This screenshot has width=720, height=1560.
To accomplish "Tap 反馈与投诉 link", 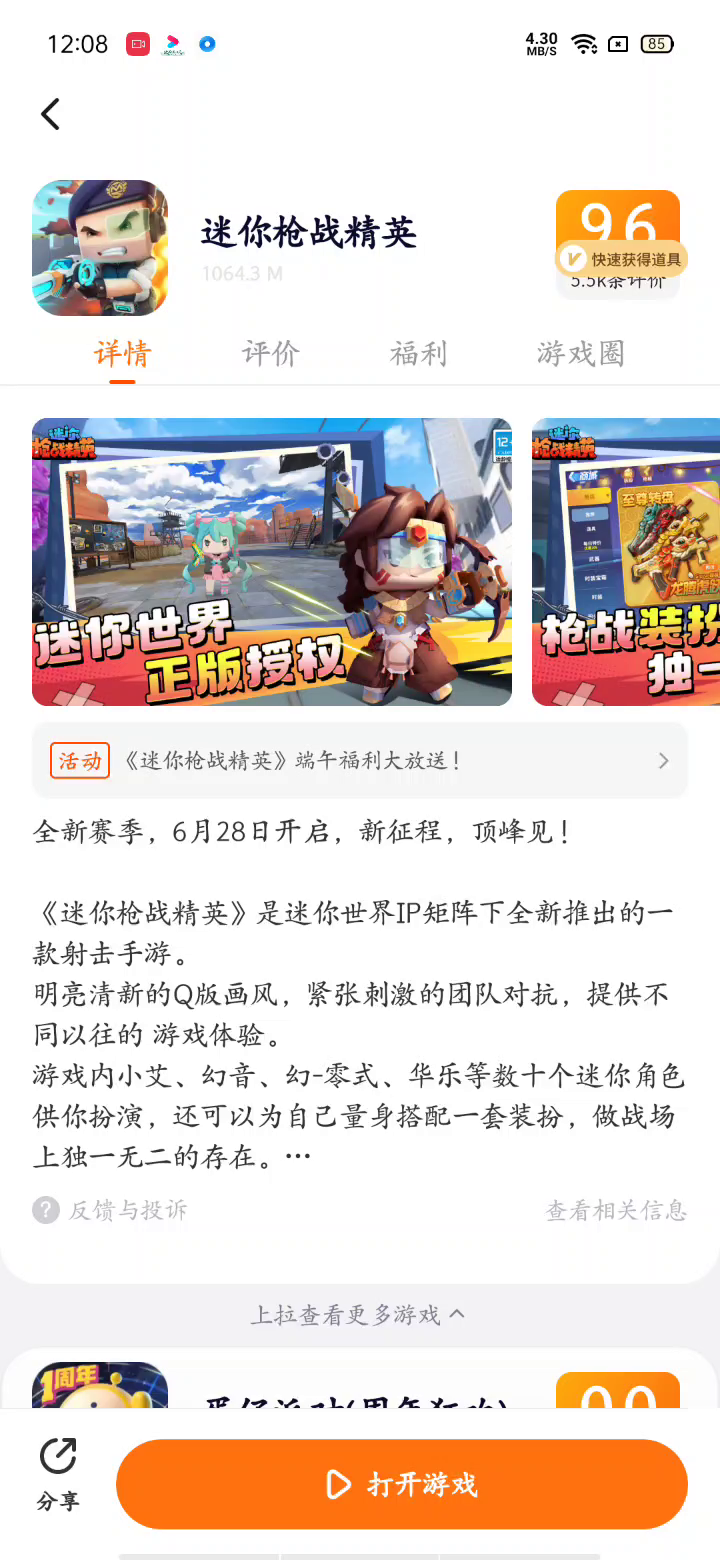I will click(110, 1210).
